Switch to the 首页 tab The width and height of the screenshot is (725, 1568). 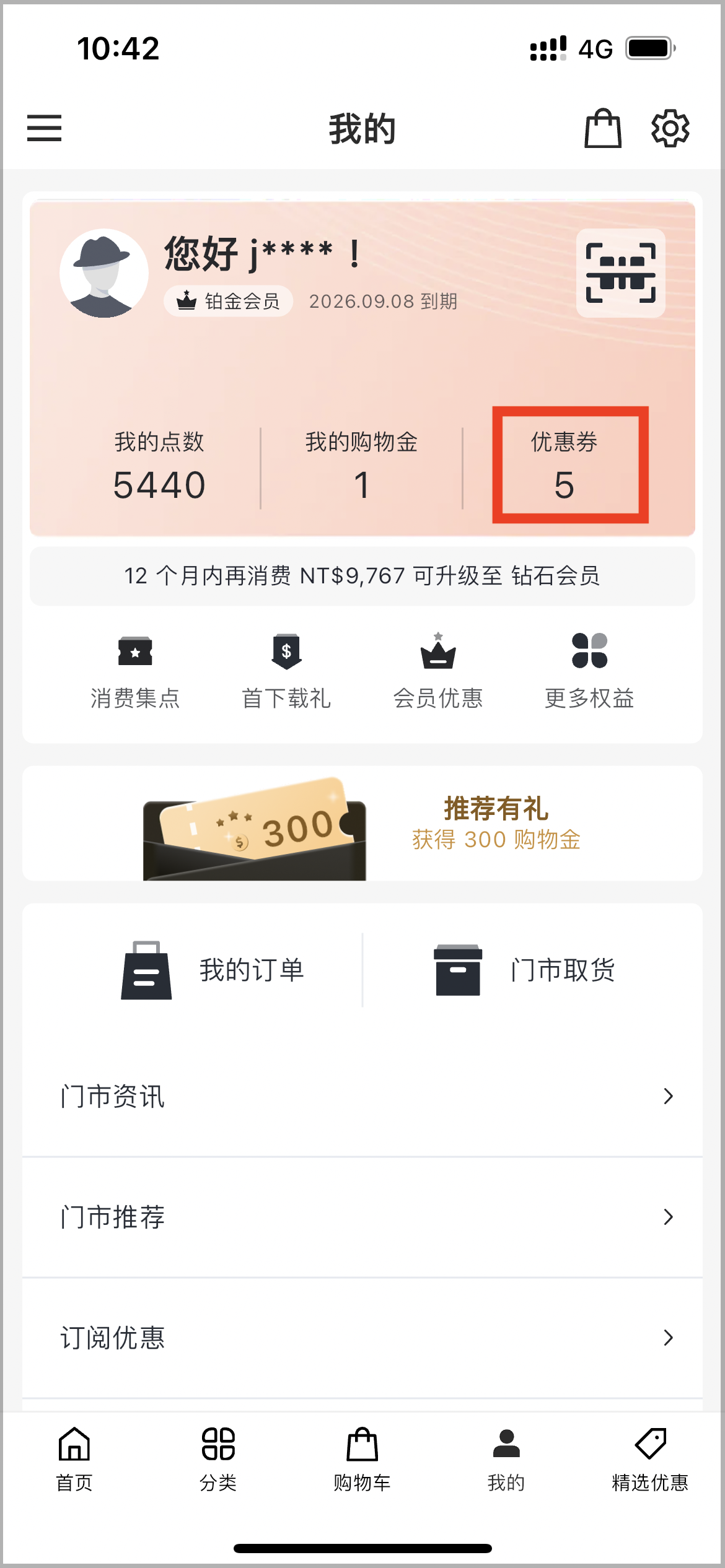[x=74, y=1459]
